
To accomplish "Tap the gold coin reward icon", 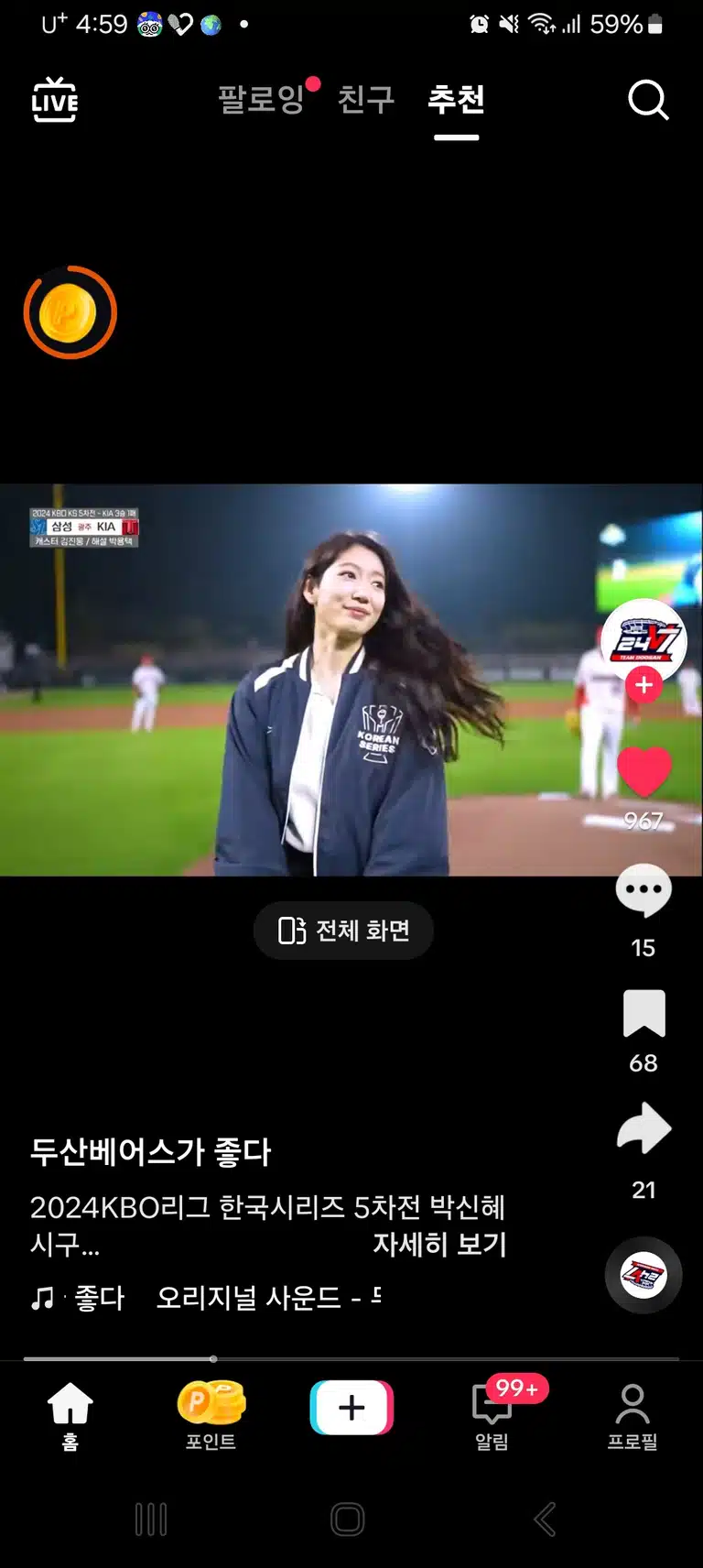I will [70, 312].
